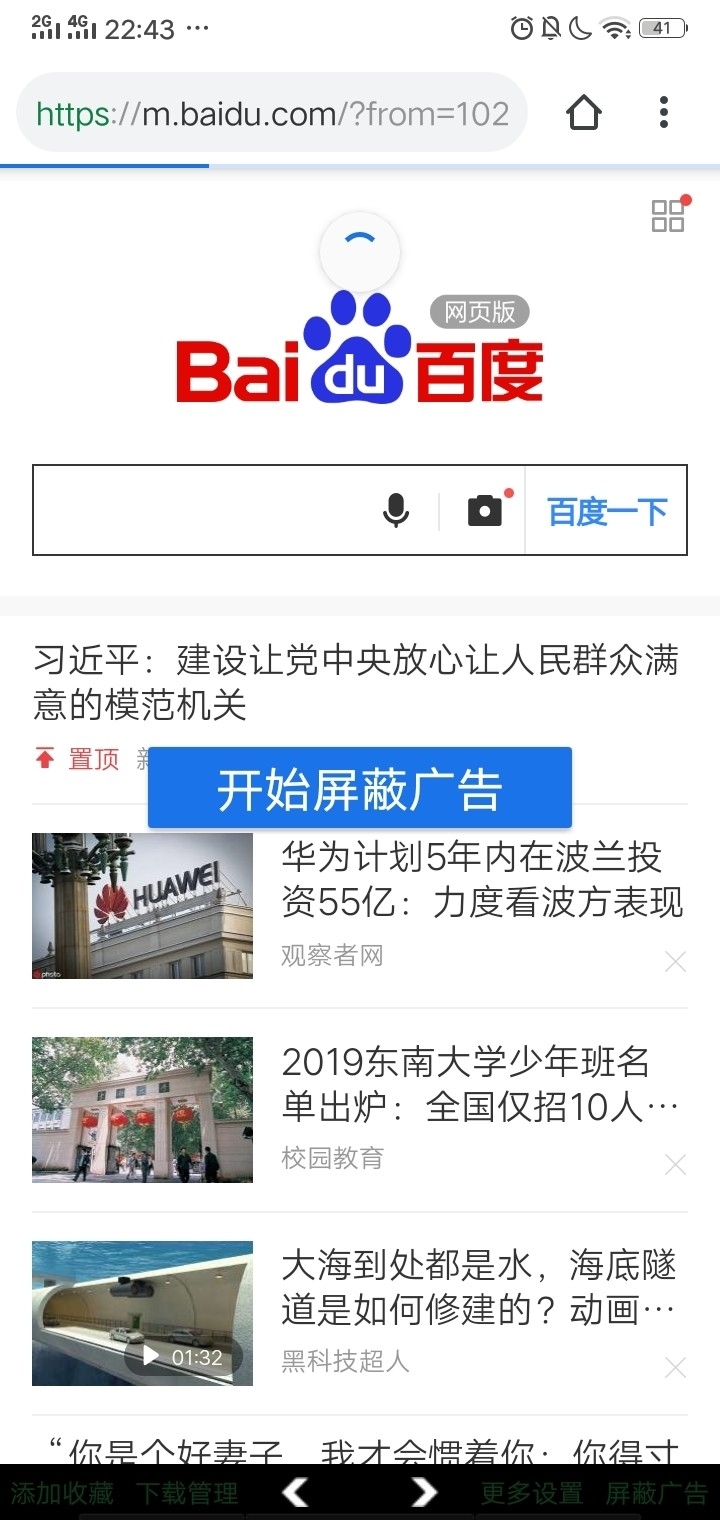Focus the Baidu search text field
The width and height of the screenshot is (720, 1520).
click(200, 511)
